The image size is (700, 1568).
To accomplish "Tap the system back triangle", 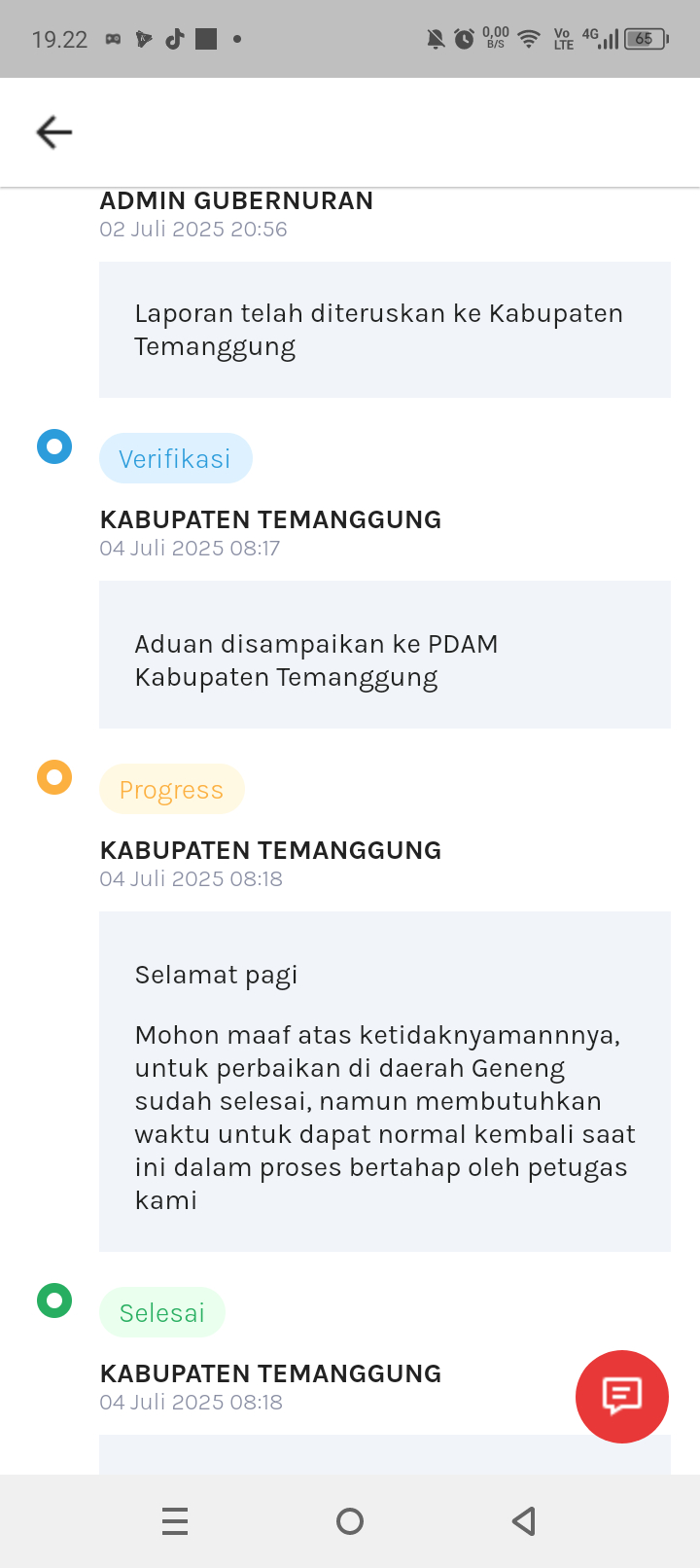I will (524, 1520).
